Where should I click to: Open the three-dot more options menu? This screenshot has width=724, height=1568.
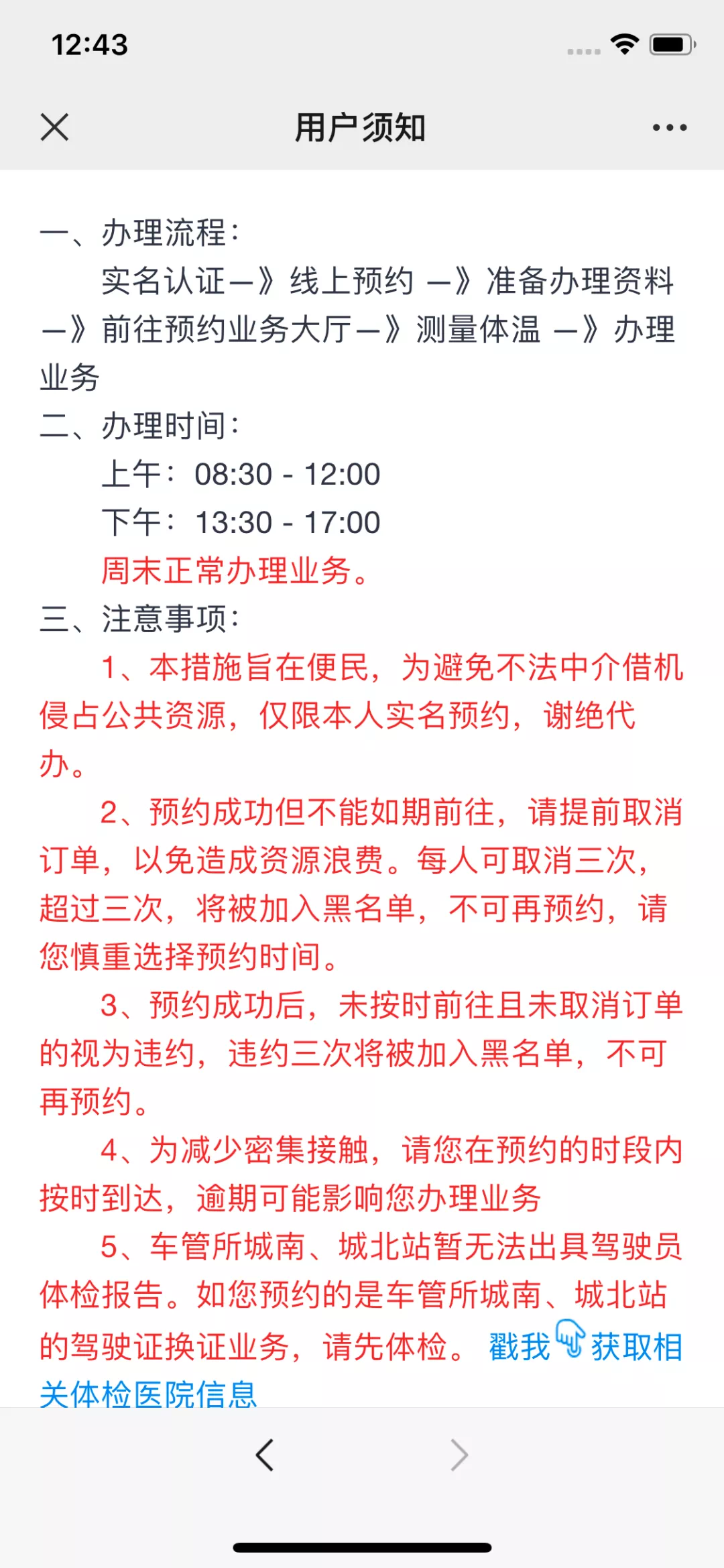(670, 127)
